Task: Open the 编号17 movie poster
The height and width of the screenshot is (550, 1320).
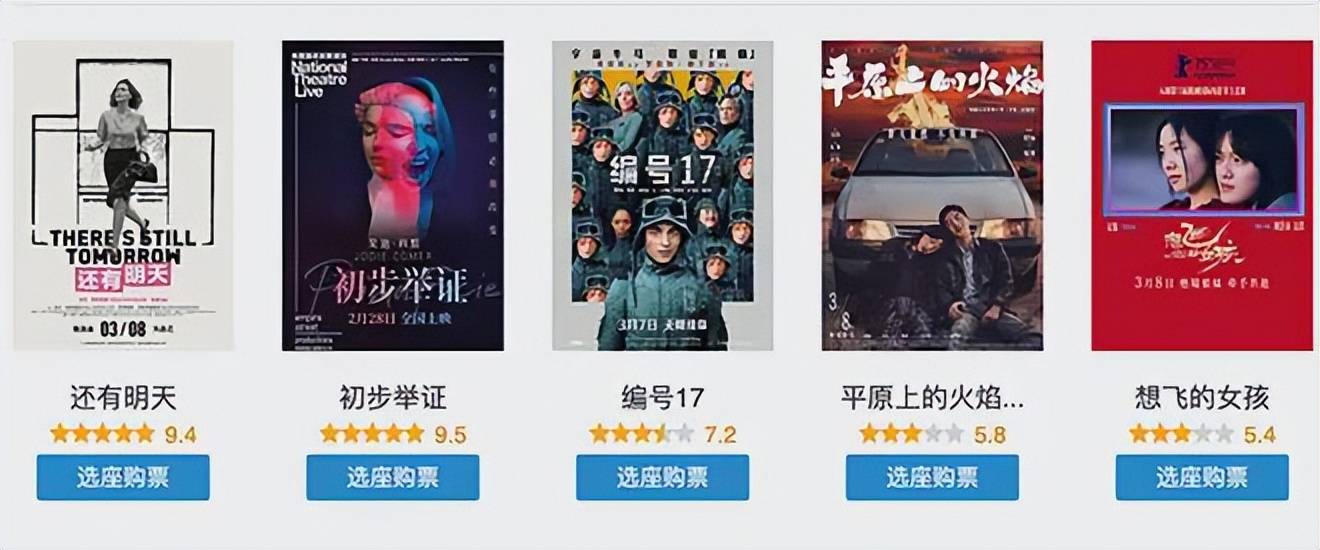Action: click(662, 195)
